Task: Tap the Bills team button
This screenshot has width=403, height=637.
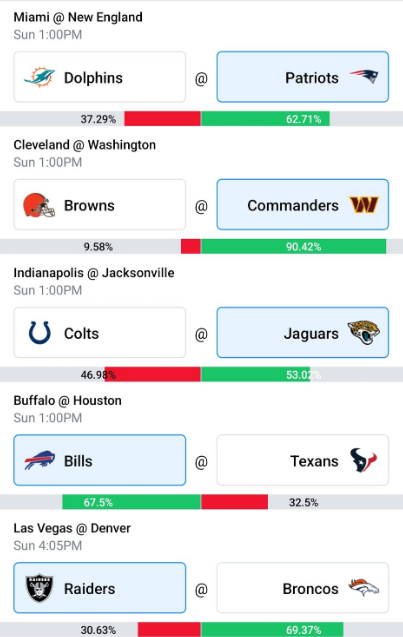Action: pyautogui.click(x=100, y=460)
